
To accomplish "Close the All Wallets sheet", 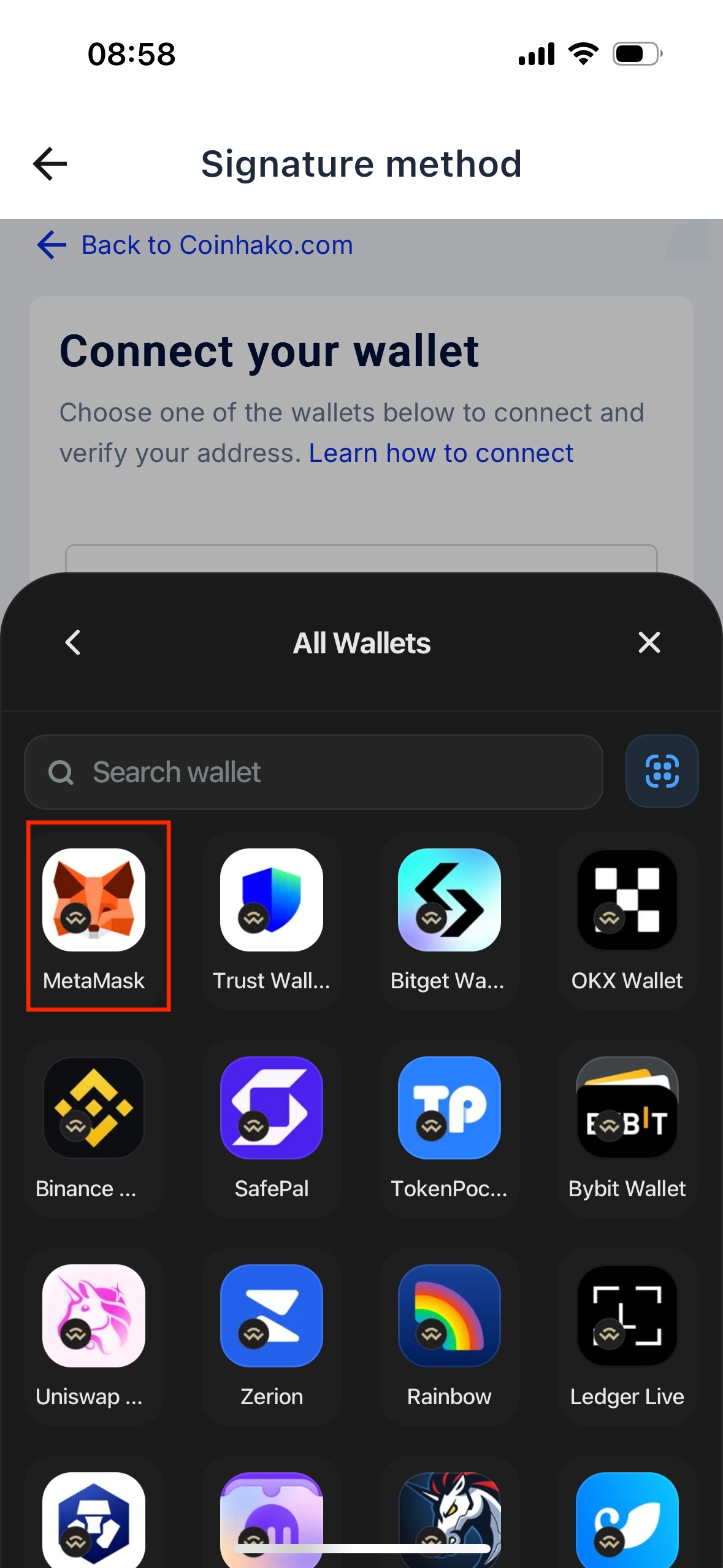I will [649, 643].
